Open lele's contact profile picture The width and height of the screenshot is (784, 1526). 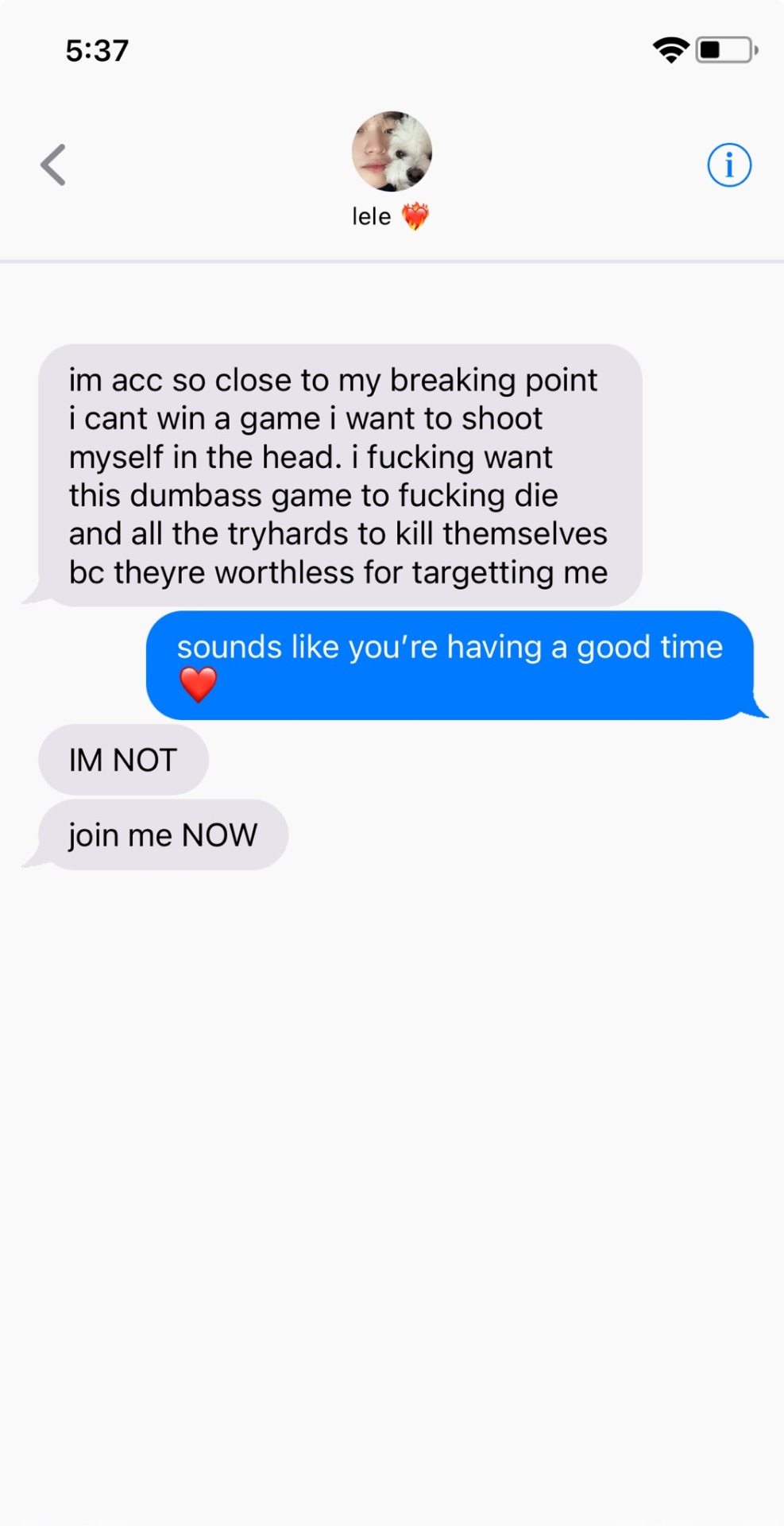[392, 152]
